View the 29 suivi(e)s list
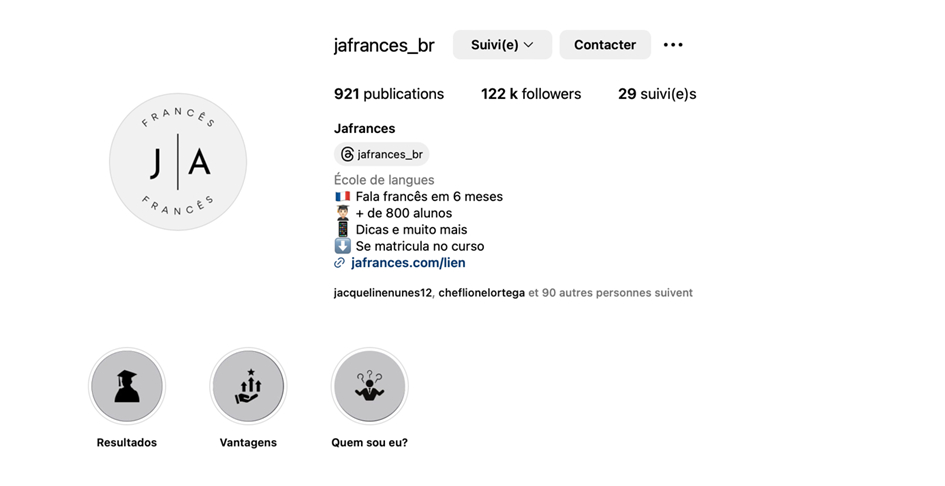945x486 pixels. pos(656,94)
